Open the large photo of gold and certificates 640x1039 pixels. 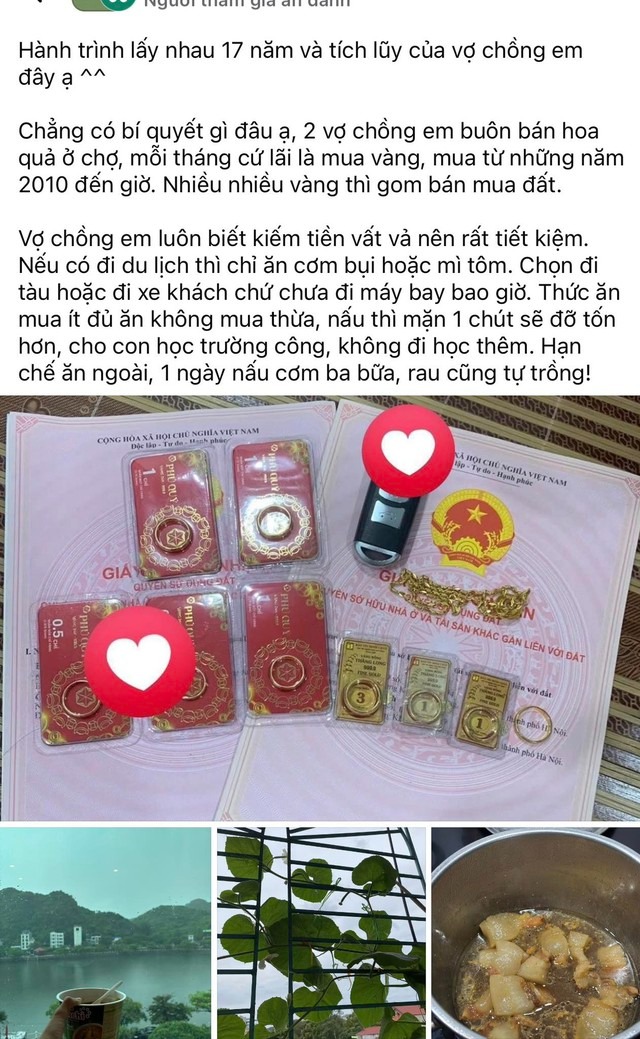coord(320,608)
